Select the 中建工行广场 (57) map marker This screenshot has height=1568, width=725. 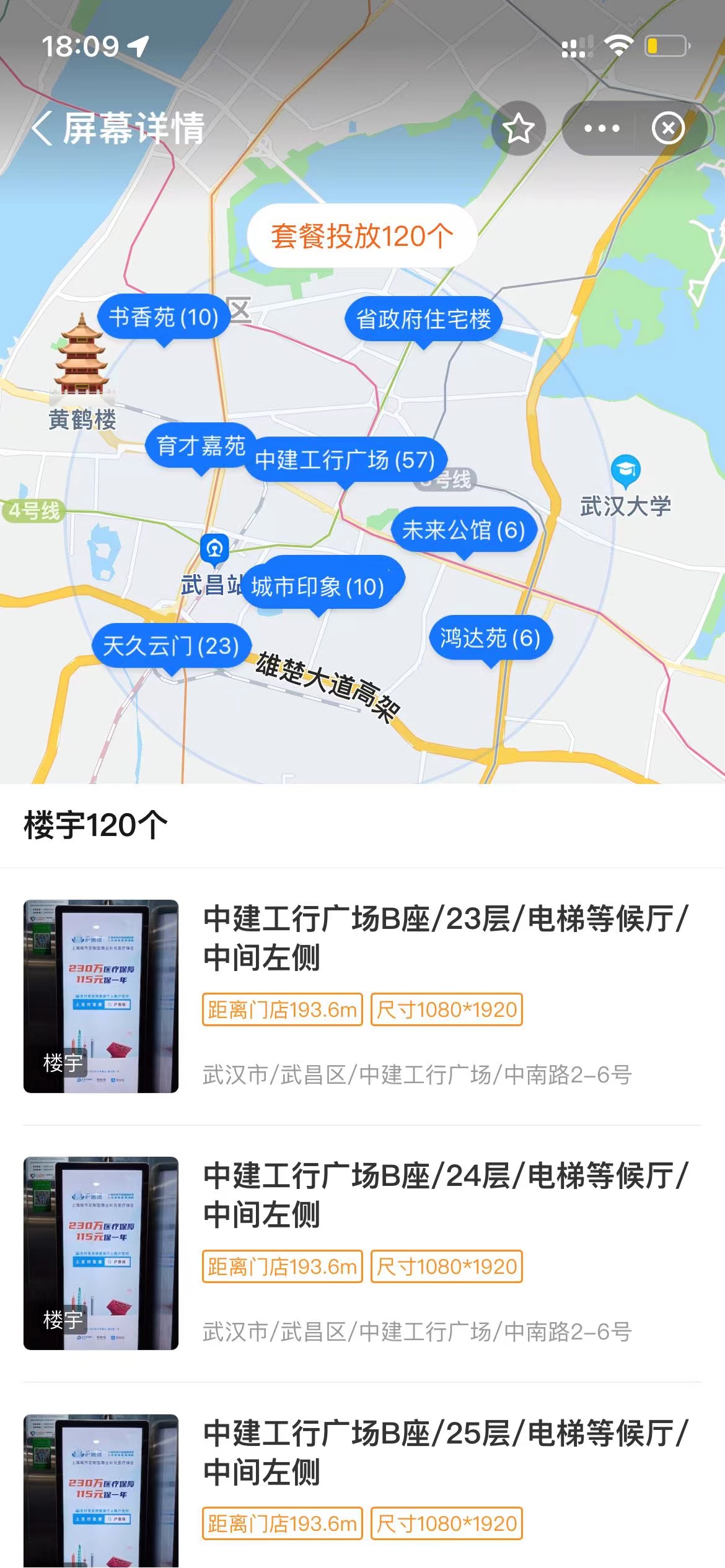pyautogui.click(x=345, y=460)
